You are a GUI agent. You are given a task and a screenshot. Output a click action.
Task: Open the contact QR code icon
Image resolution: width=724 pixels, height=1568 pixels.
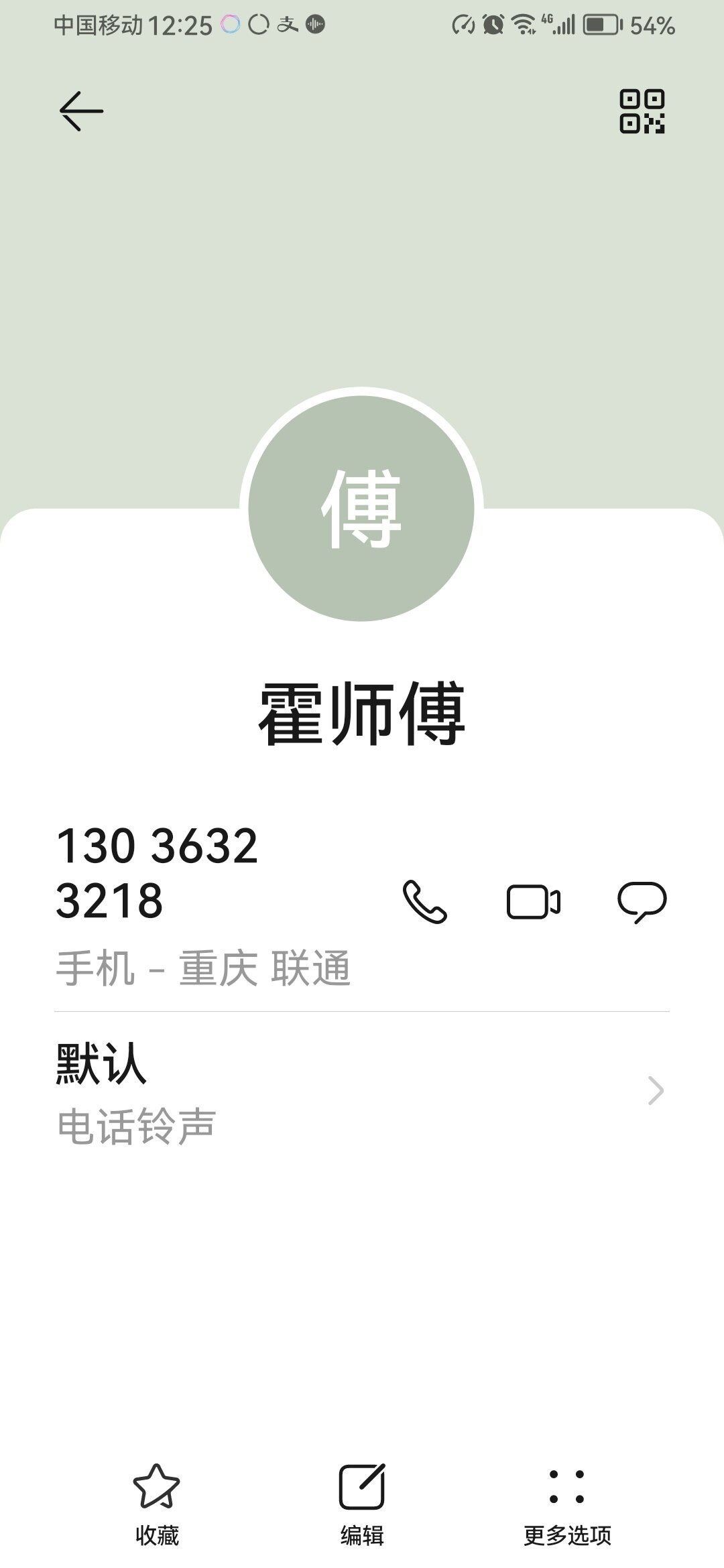pyautogui.click(x=642, y=111)
